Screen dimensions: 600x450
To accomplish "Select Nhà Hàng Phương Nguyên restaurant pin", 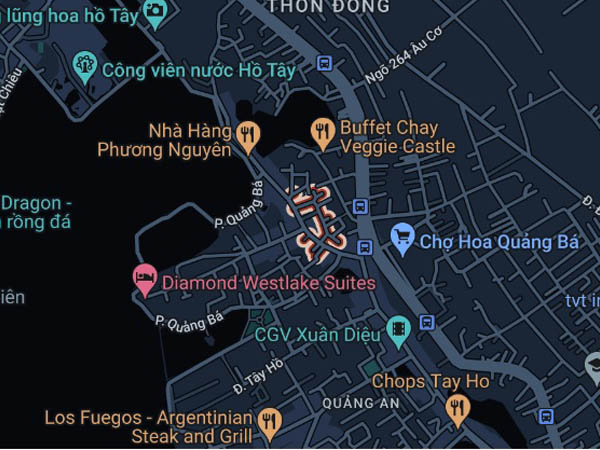I will click(248, 132).
